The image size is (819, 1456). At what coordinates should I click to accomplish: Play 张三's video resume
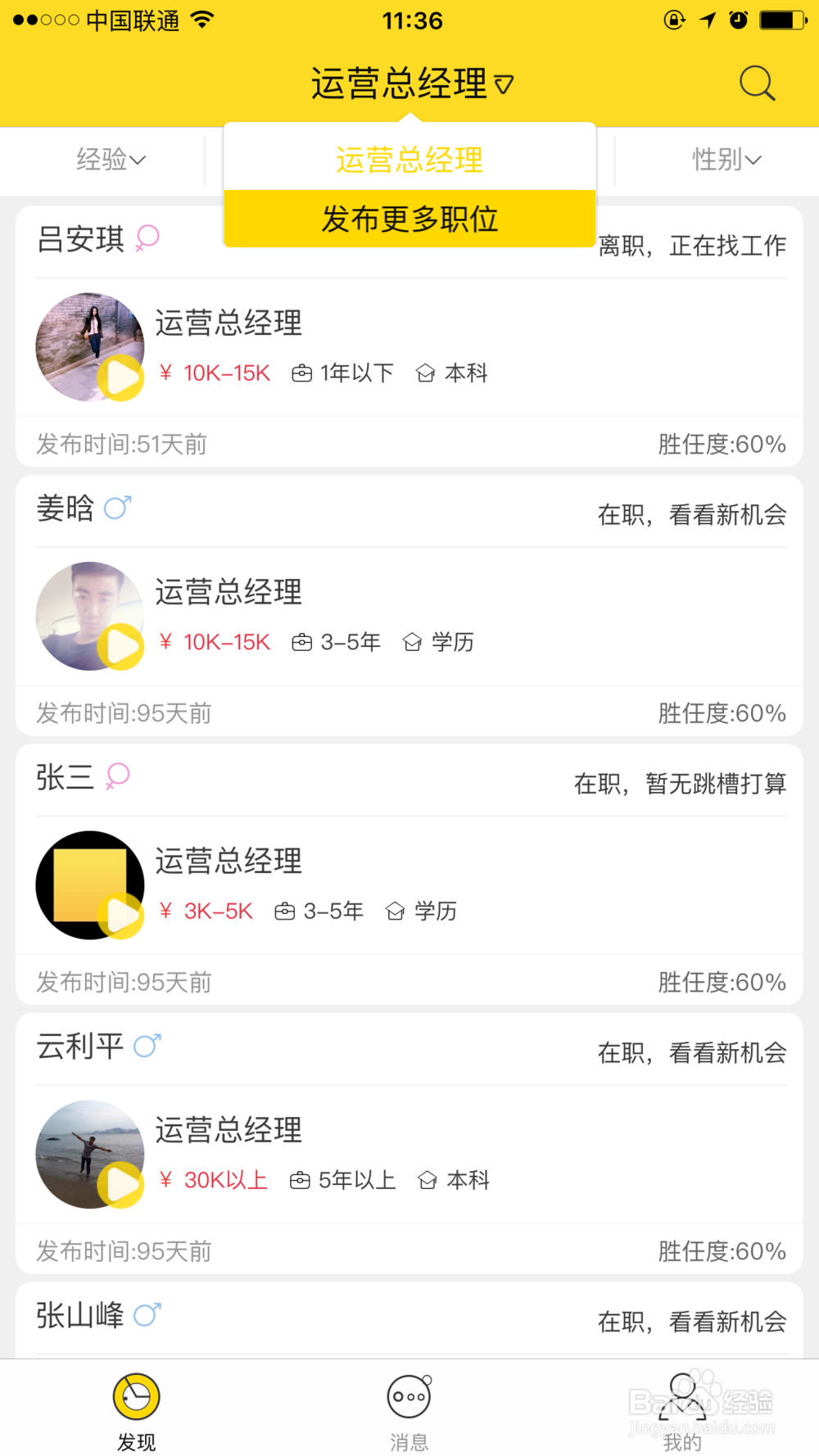click(x=120, y=917)
